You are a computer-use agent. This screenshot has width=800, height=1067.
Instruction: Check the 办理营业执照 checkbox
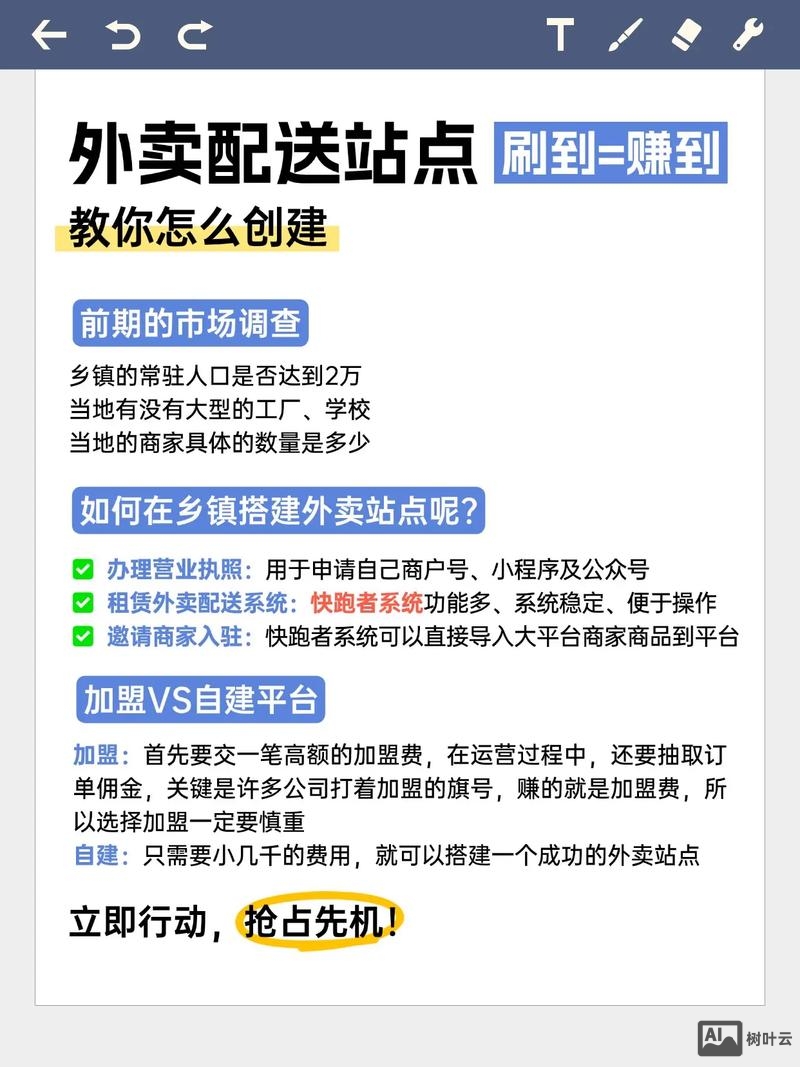pyautogui.click(x=84, y=571)
